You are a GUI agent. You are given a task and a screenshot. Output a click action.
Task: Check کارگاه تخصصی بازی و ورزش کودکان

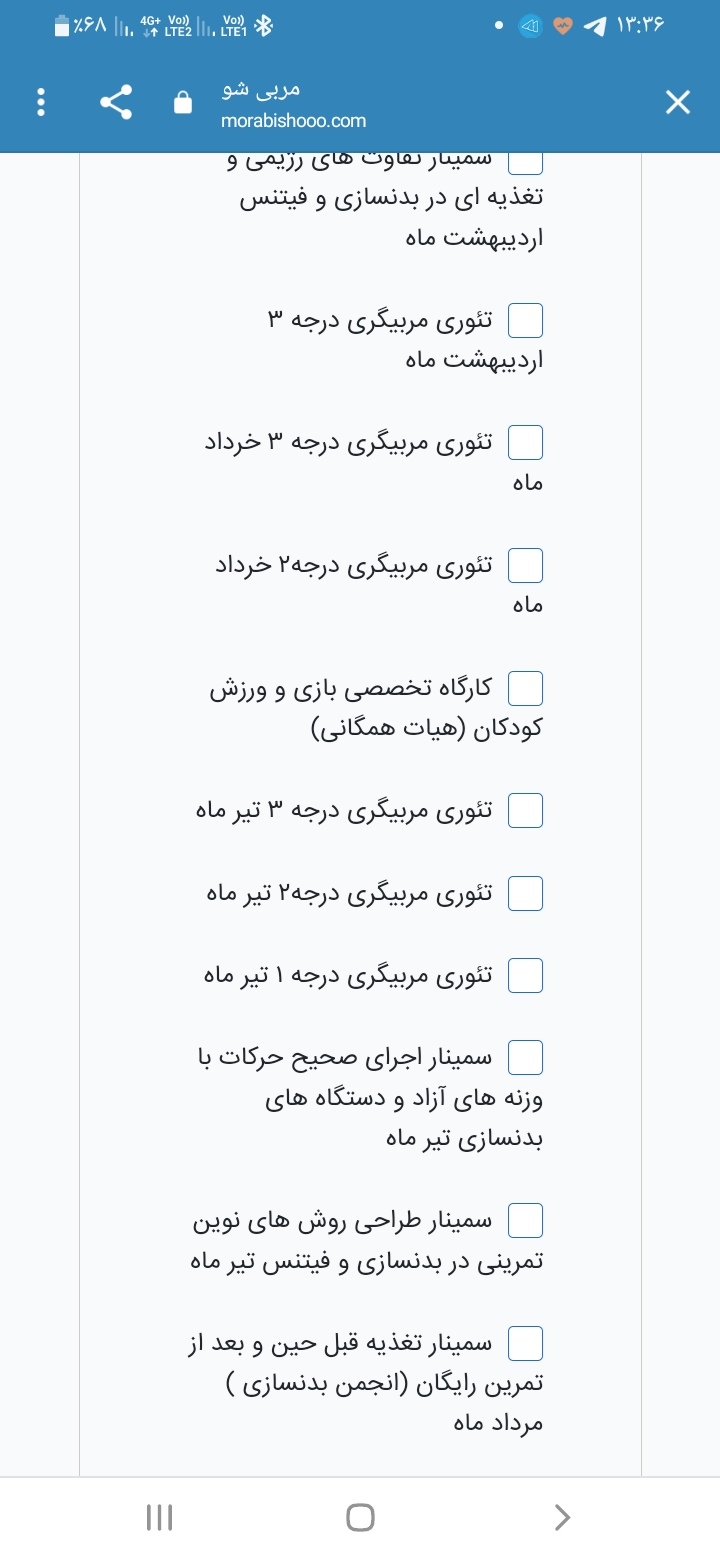526,688
